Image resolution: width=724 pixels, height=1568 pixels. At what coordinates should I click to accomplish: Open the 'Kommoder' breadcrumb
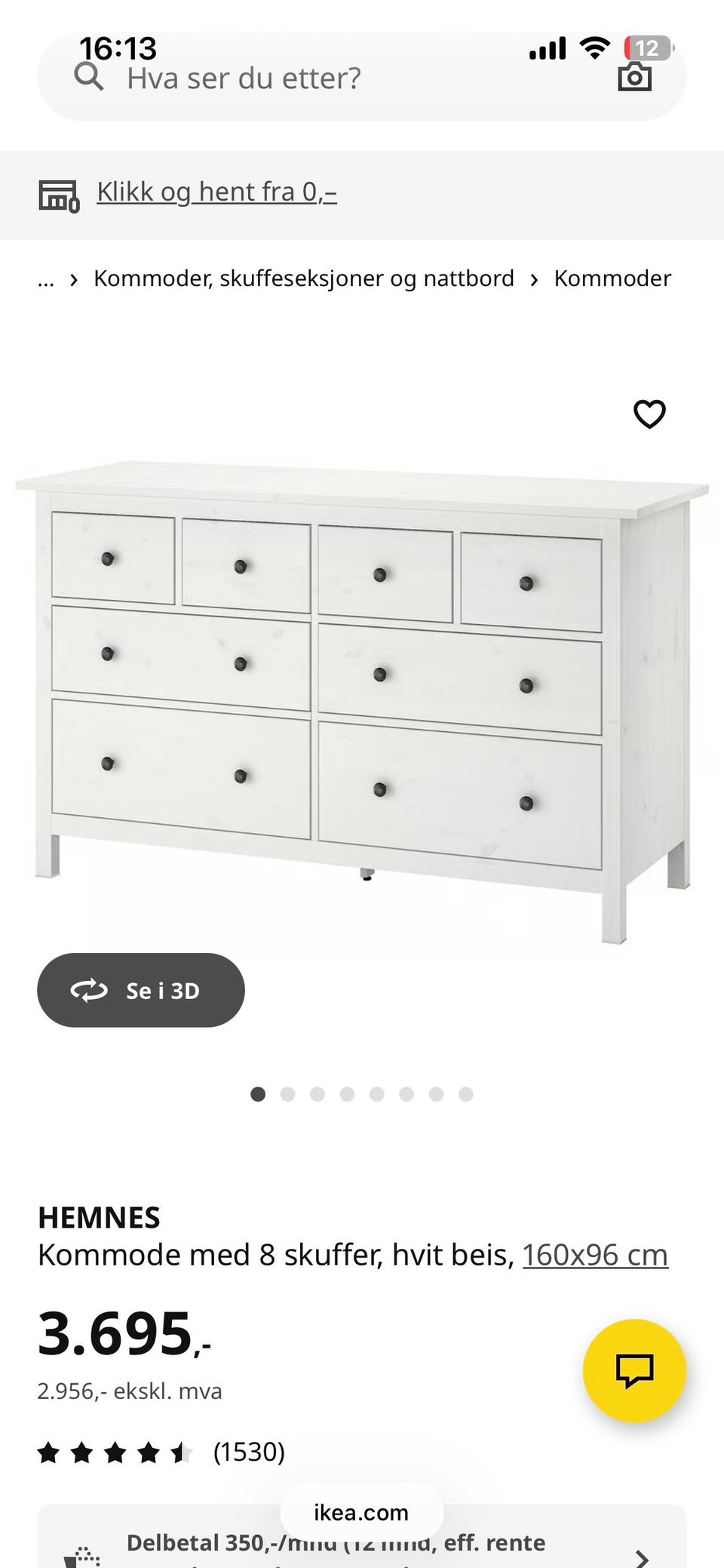click(612, 278)
